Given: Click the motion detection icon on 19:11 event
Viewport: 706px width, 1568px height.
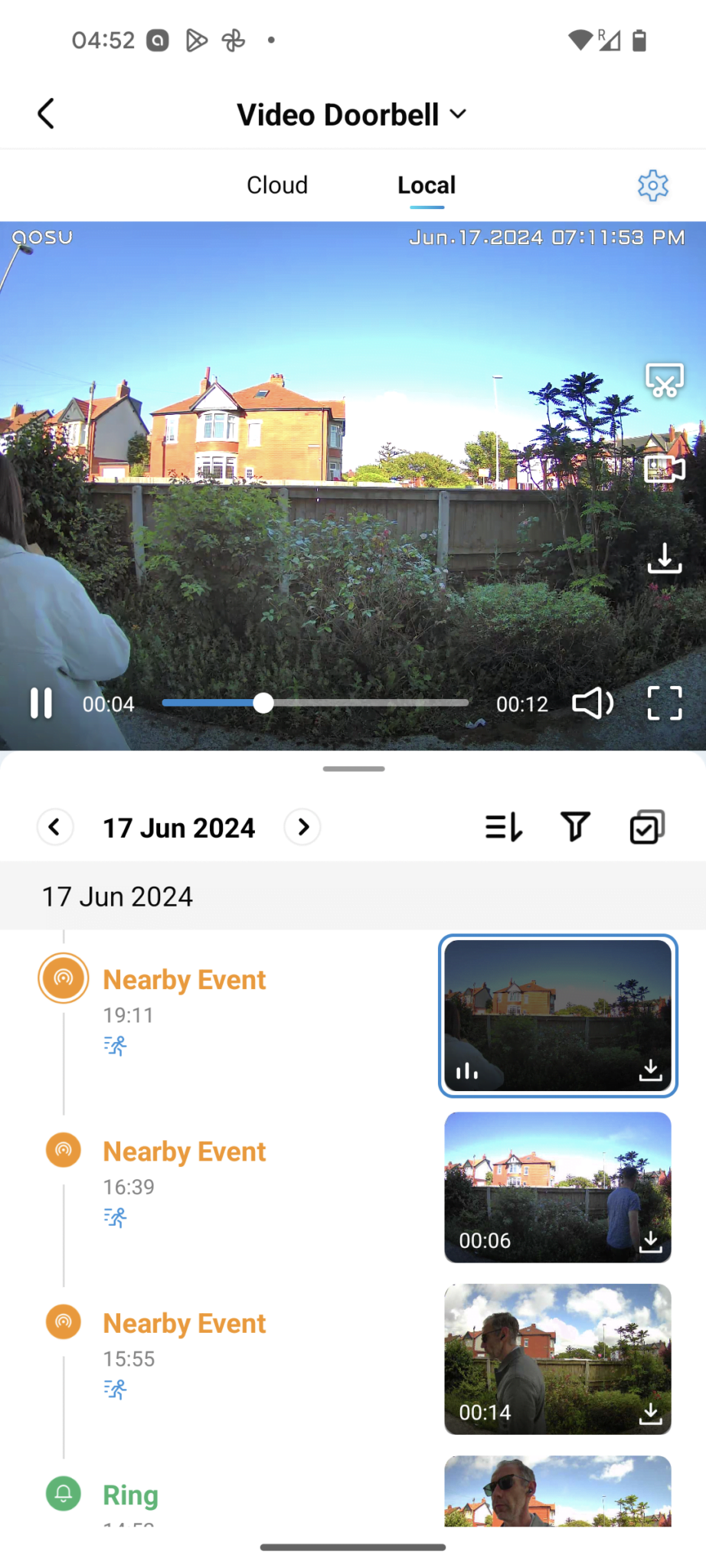Looking at the screenshot, I should tap(115, 1046).
